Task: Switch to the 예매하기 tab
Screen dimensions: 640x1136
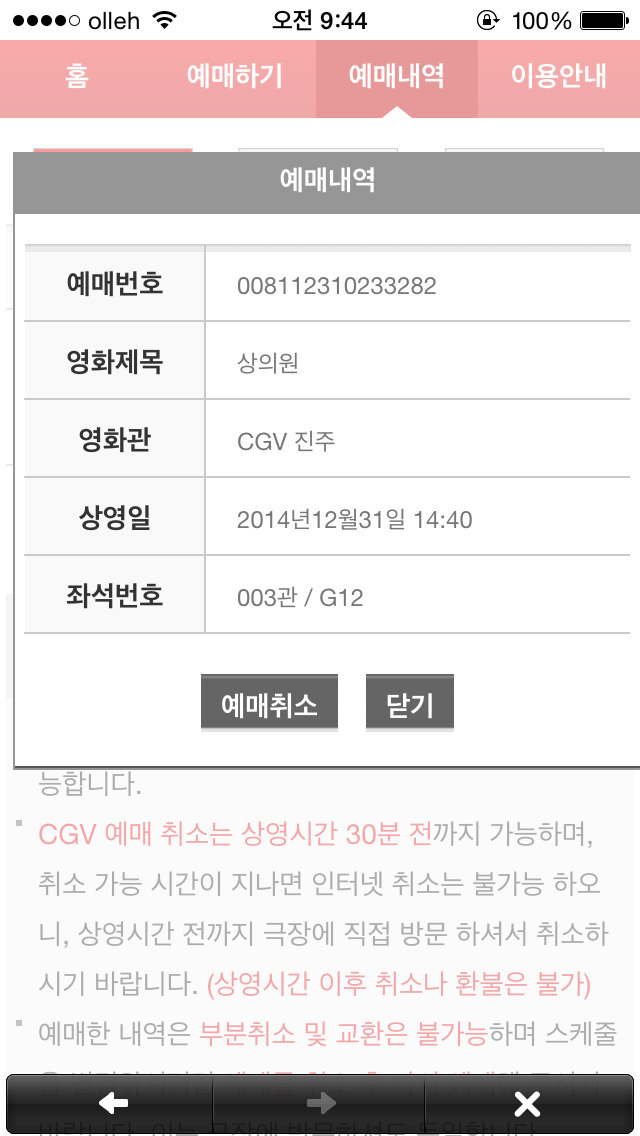Action: [234, 77]
